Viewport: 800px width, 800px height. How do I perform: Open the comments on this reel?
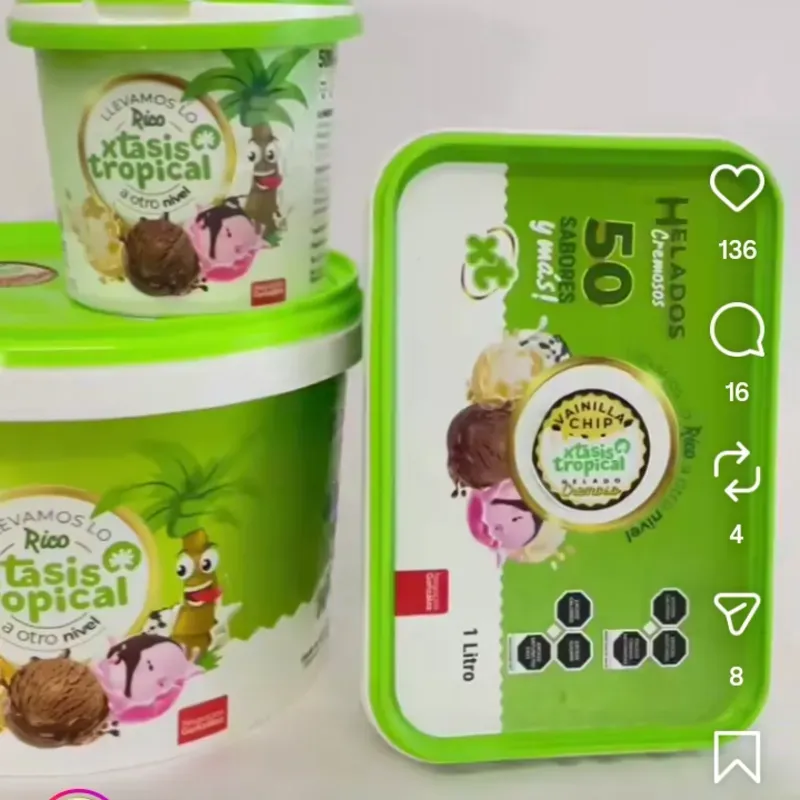[737, 331]
